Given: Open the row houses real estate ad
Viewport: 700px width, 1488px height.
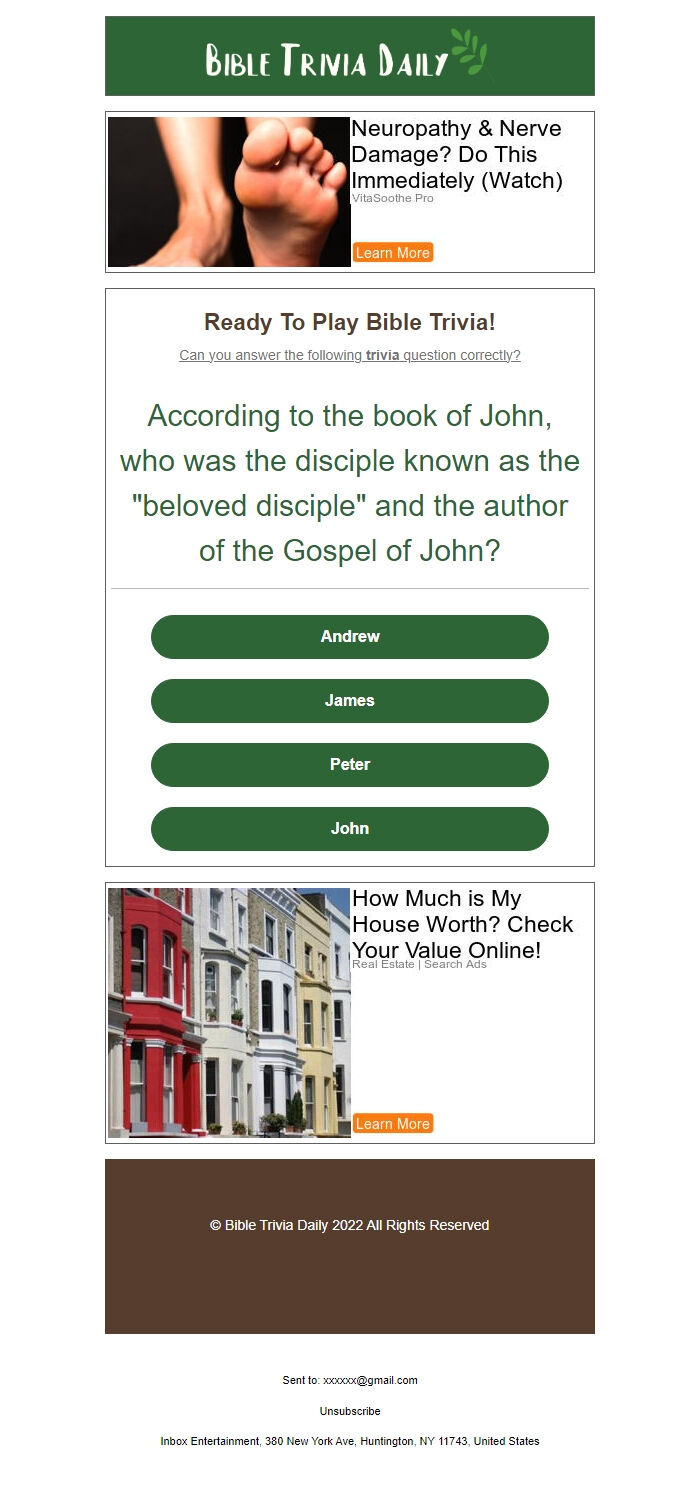Looking at the screenshot, I should [229, 1012].
